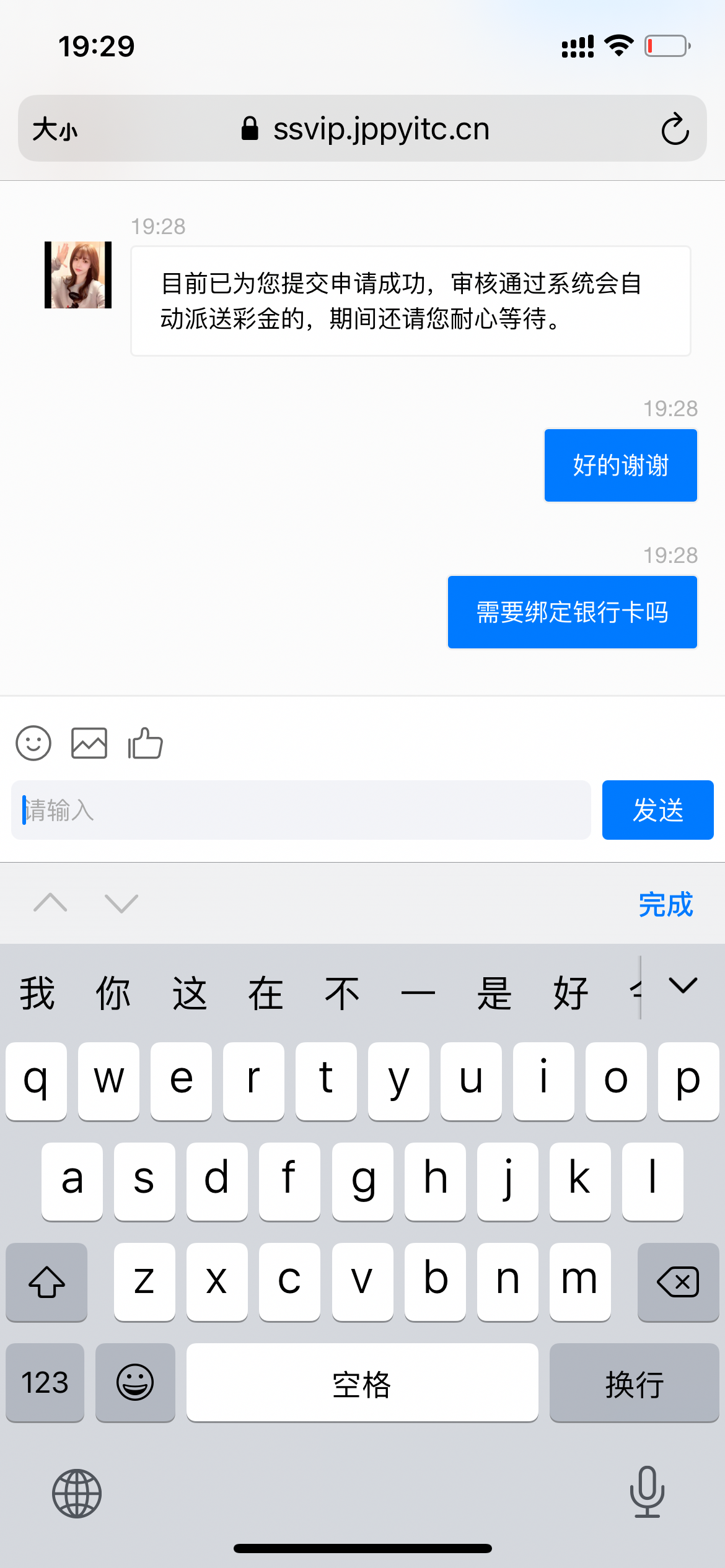Open the 大小 text size menu

coord(55,129)
